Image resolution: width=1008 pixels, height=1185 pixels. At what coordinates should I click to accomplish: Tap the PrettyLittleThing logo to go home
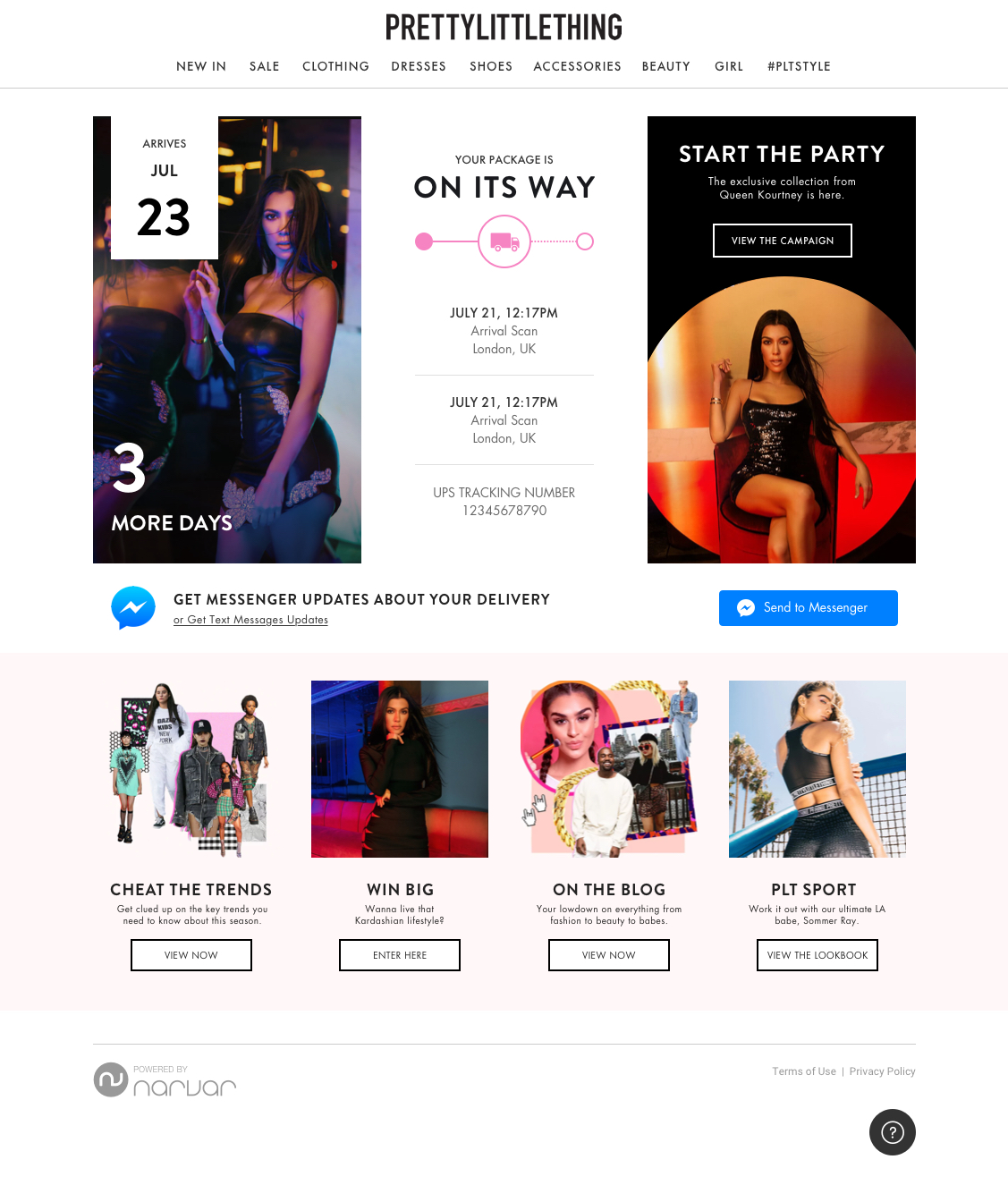[504, 28]
